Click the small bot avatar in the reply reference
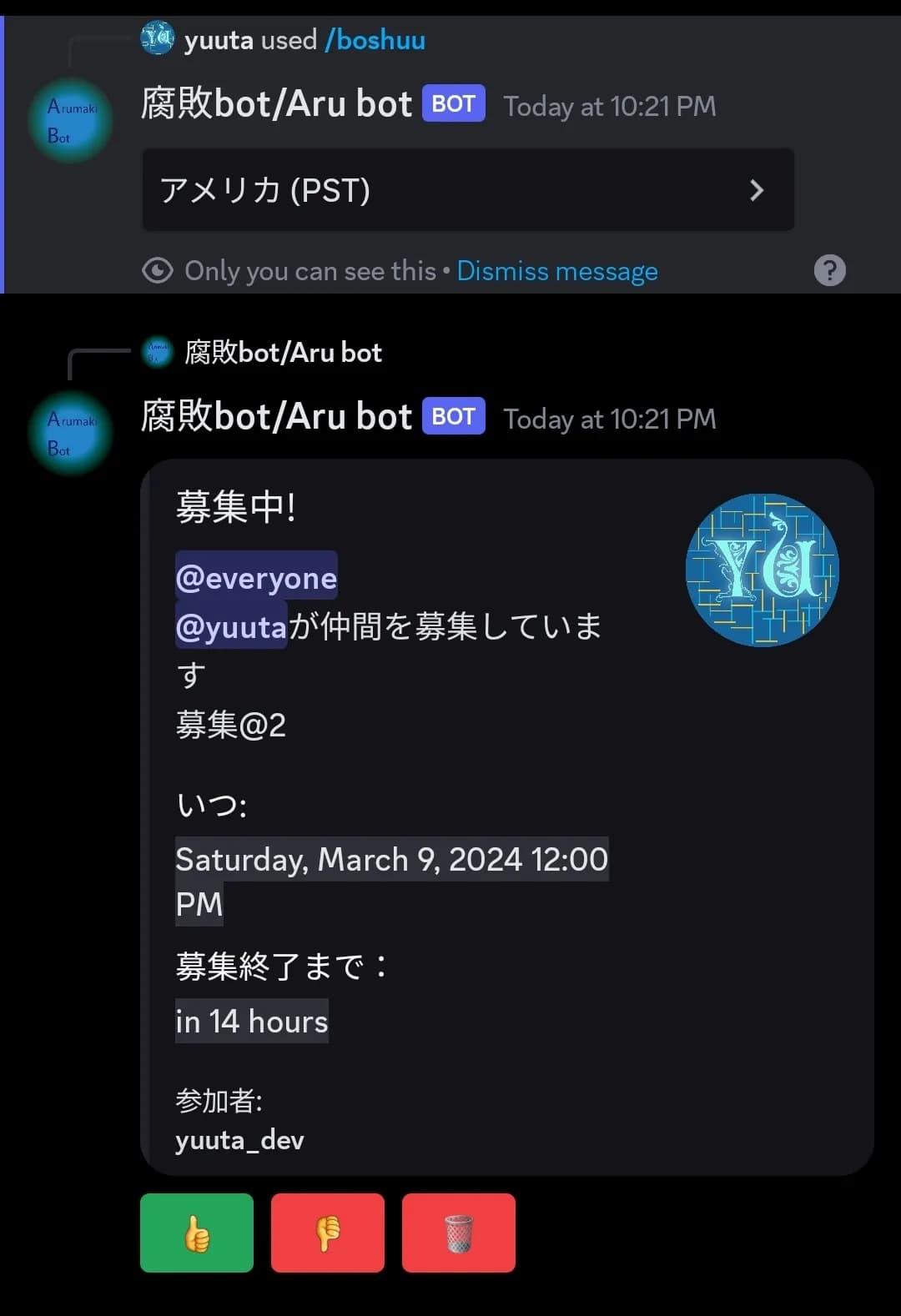 (x=156, y=352)
